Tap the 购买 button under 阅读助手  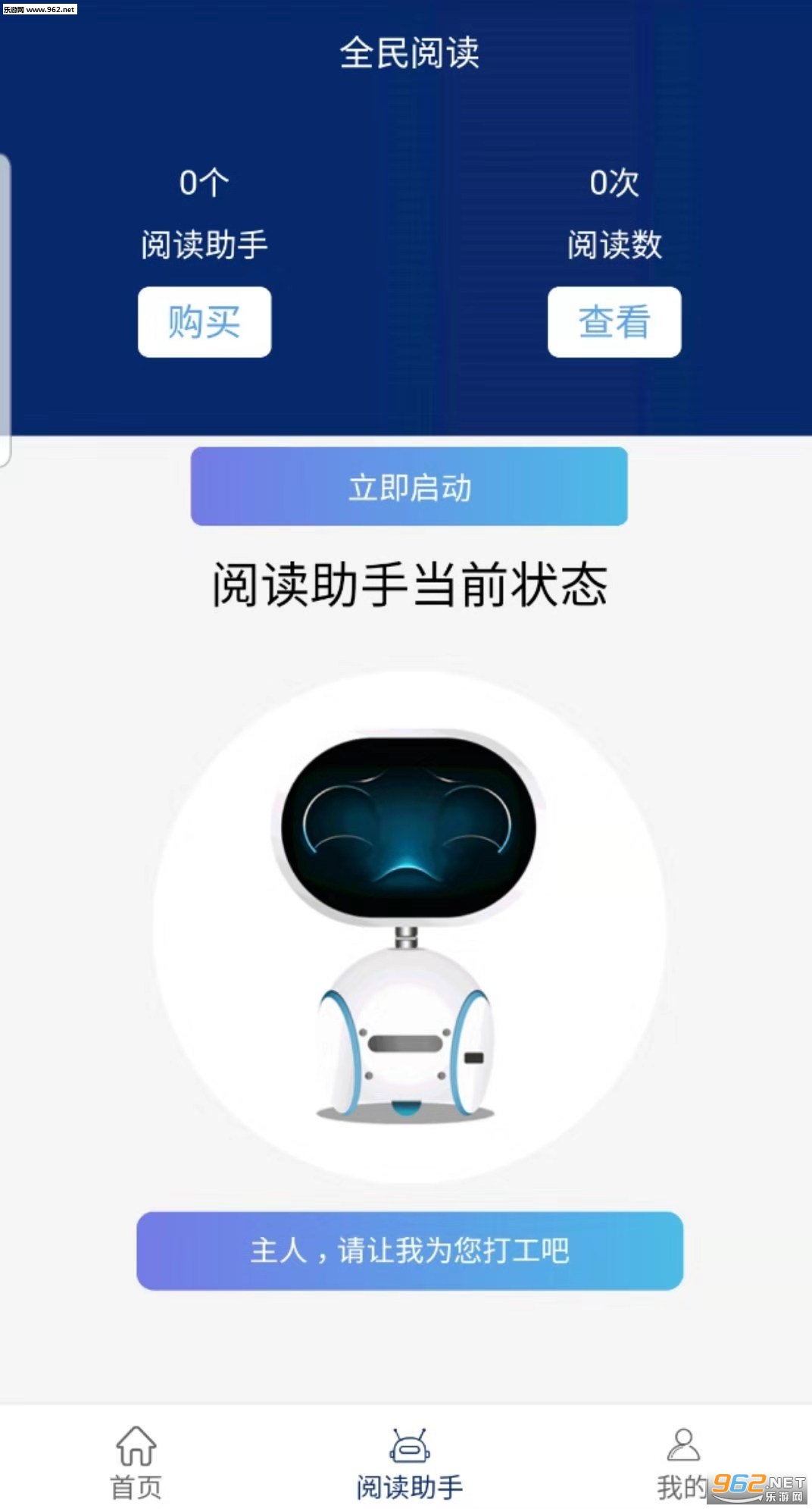[x=205, y=322]
